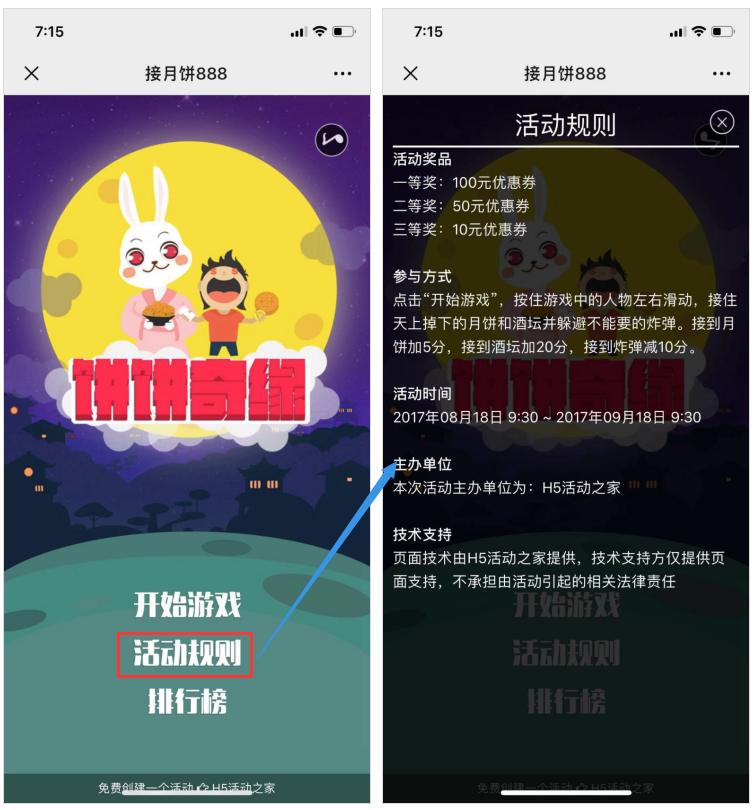This screenshot has width=755, height=810.
Task: Toggle the background music icon
Action: (x=331, y=140)
